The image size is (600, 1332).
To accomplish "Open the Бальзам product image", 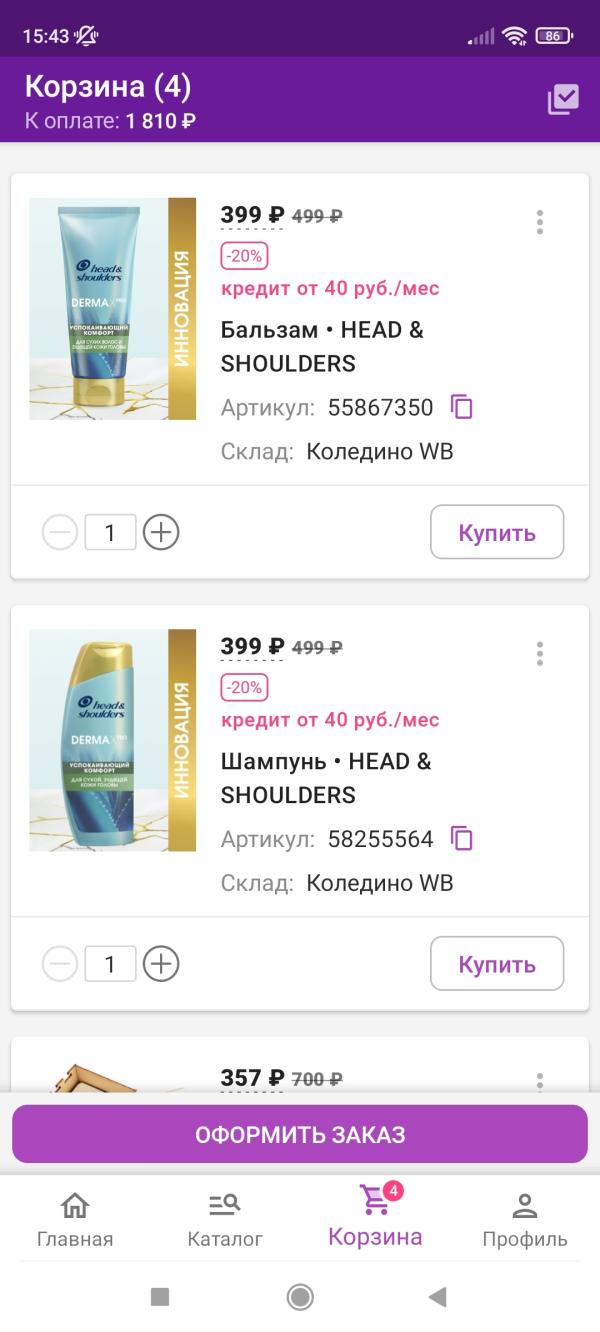I will click(112, 308).
